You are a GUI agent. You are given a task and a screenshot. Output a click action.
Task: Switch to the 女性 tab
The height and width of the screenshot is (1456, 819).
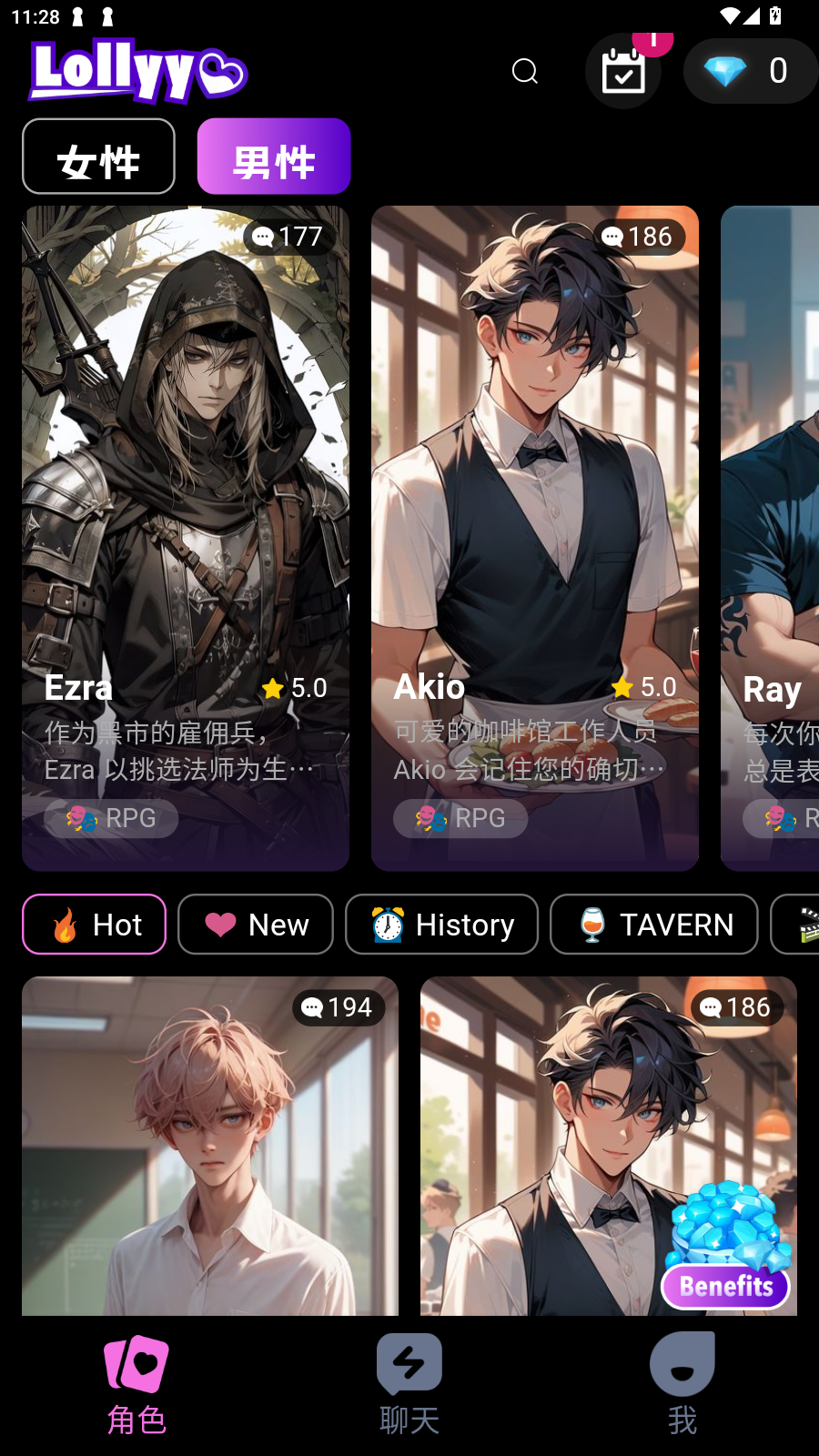tap(98, 157)
